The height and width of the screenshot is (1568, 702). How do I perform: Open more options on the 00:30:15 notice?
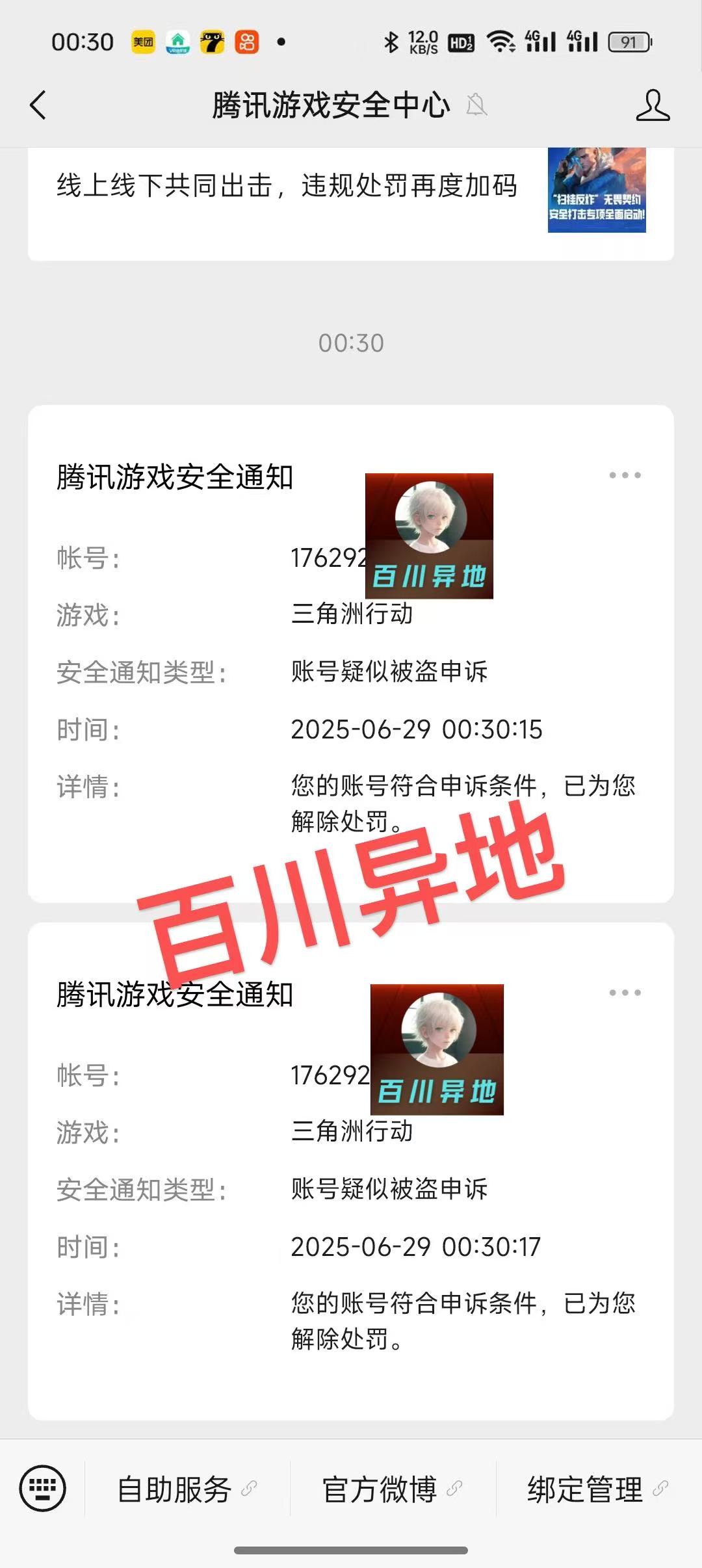tap(625, 475)
